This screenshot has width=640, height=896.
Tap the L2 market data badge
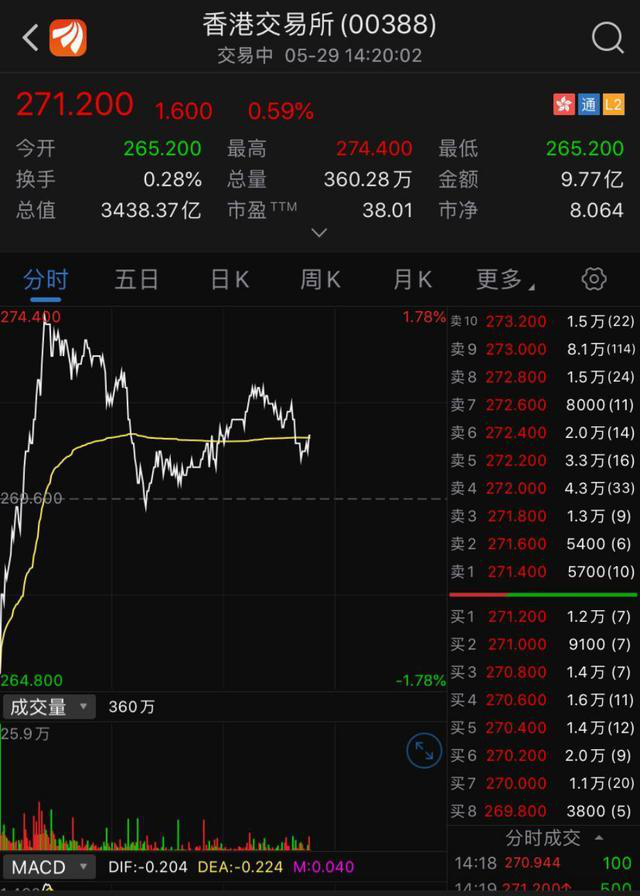coord(613,105)
